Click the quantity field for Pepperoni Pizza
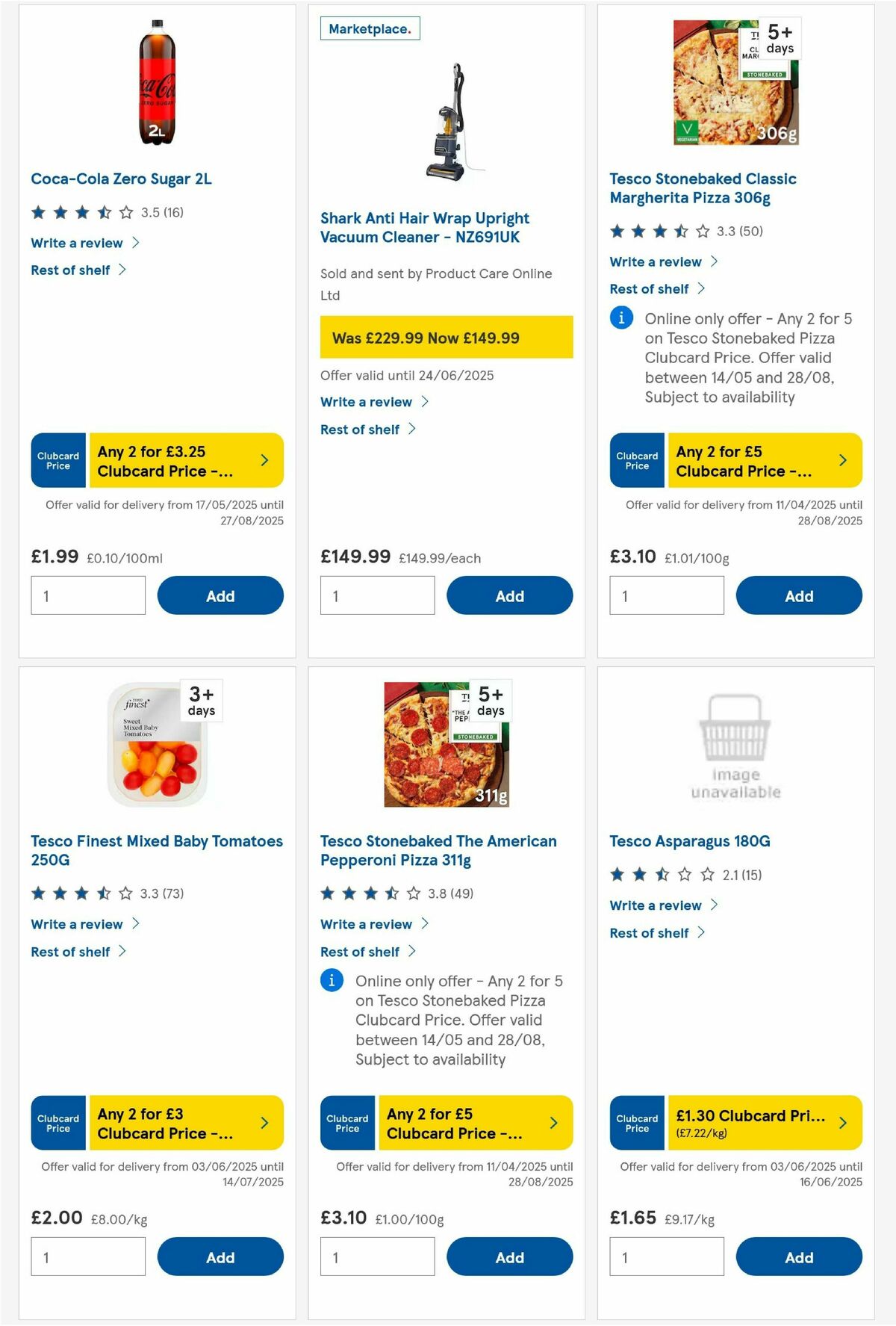This screenshot has height=1326, width=896. (x=377, y=1257)
